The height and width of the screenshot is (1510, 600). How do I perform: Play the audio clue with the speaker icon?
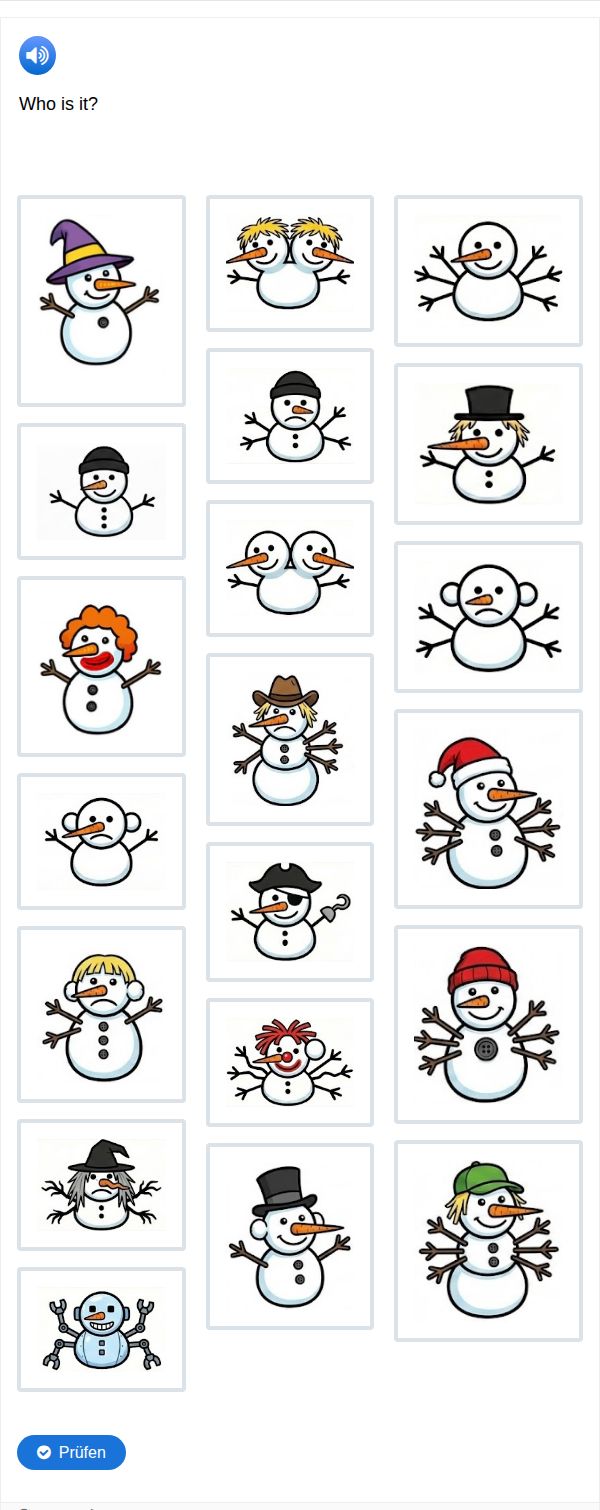37,56
